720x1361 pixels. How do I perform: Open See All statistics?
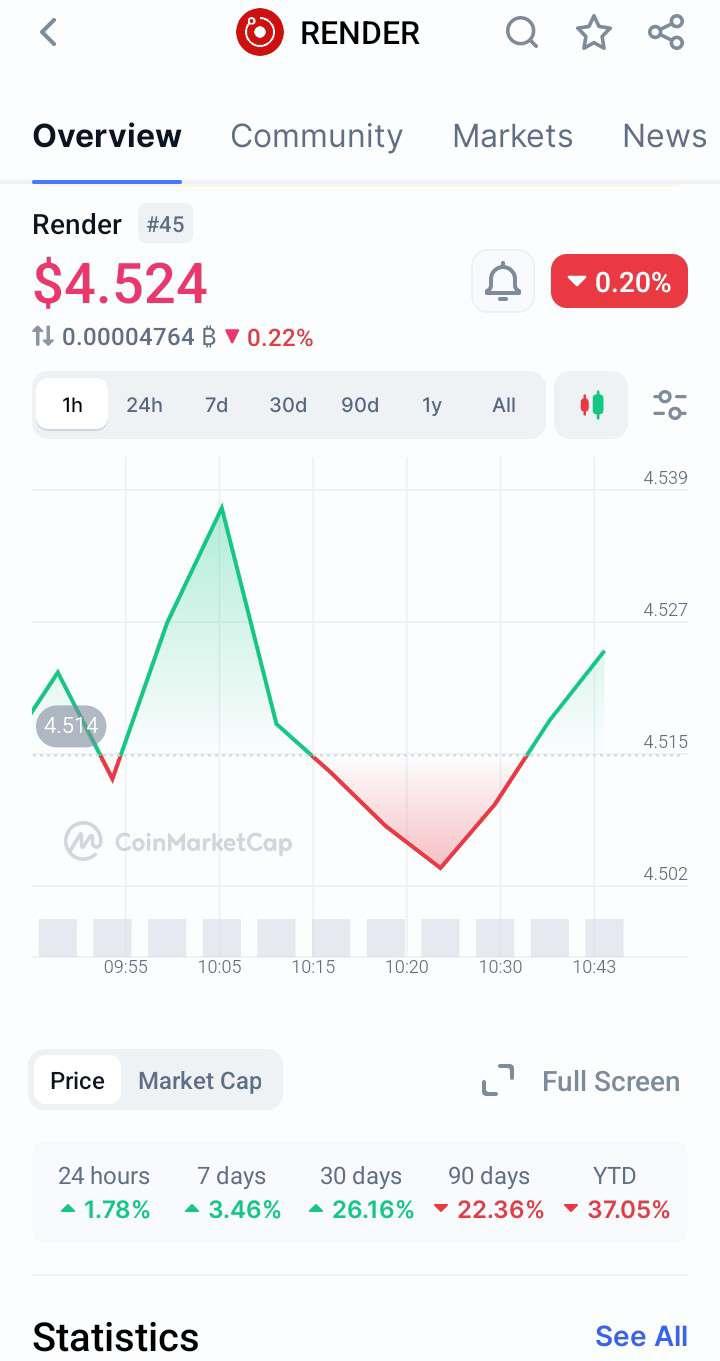tap(641, 1336)
